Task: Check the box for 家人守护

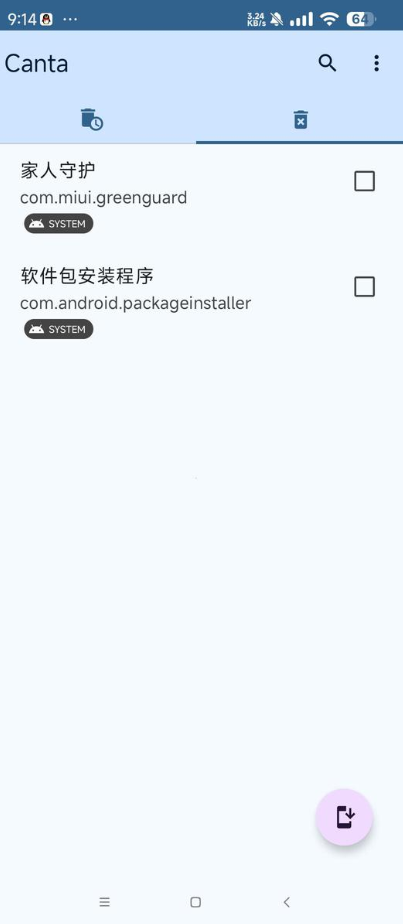Action: (x=364, y=182)
